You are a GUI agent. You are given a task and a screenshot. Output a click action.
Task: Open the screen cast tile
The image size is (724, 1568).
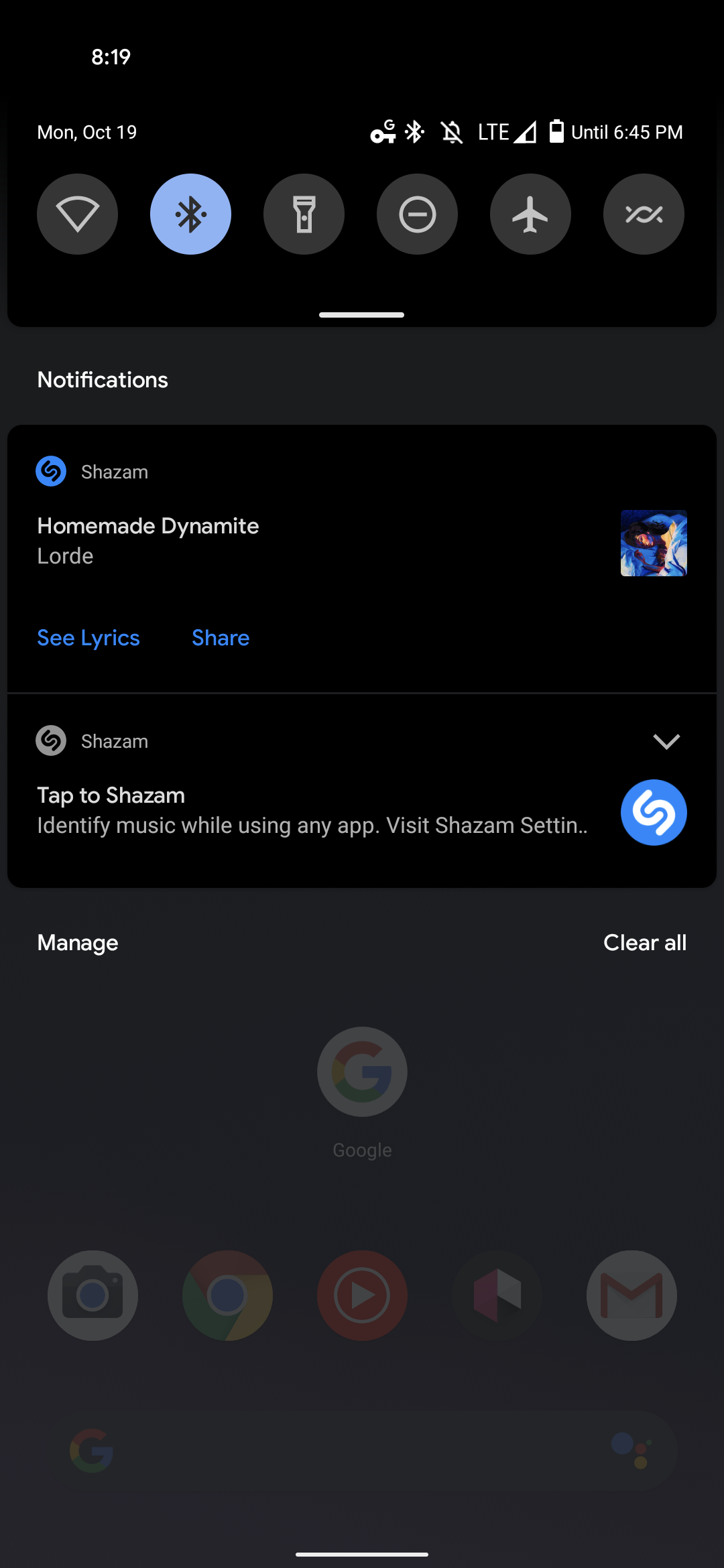(x=644, y=214)
